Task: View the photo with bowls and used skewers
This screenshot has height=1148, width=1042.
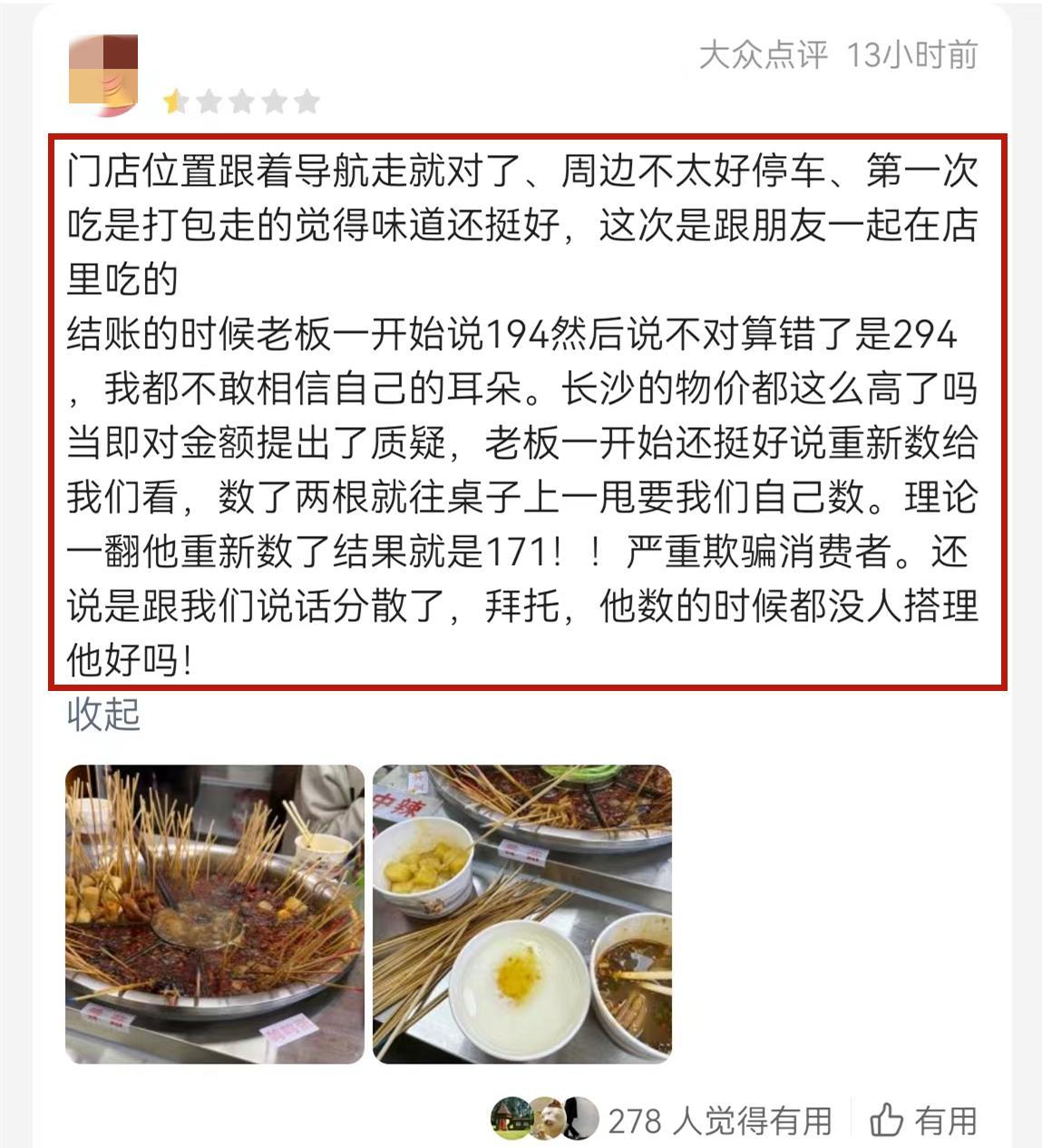Action: [522, 913]
